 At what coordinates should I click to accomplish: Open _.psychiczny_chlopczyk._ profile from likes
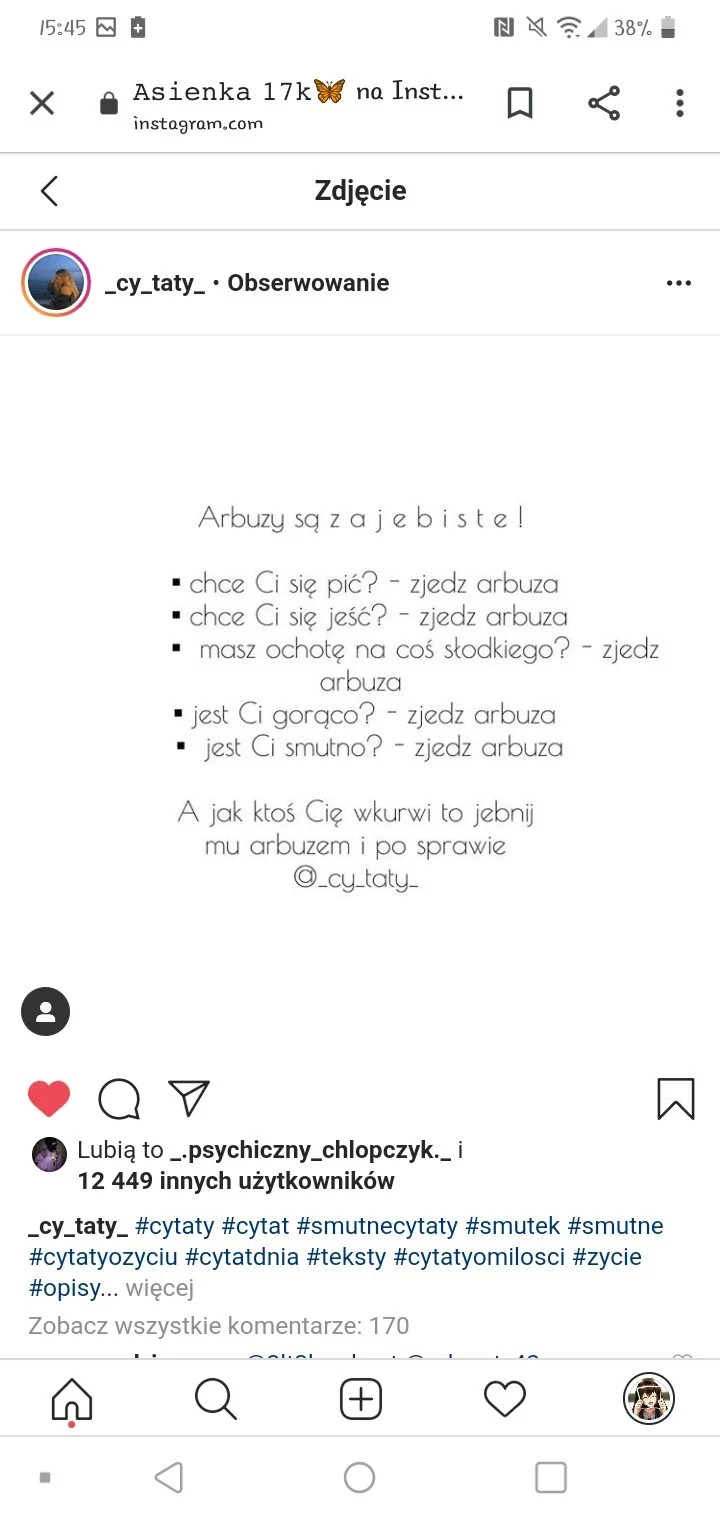310,1150
